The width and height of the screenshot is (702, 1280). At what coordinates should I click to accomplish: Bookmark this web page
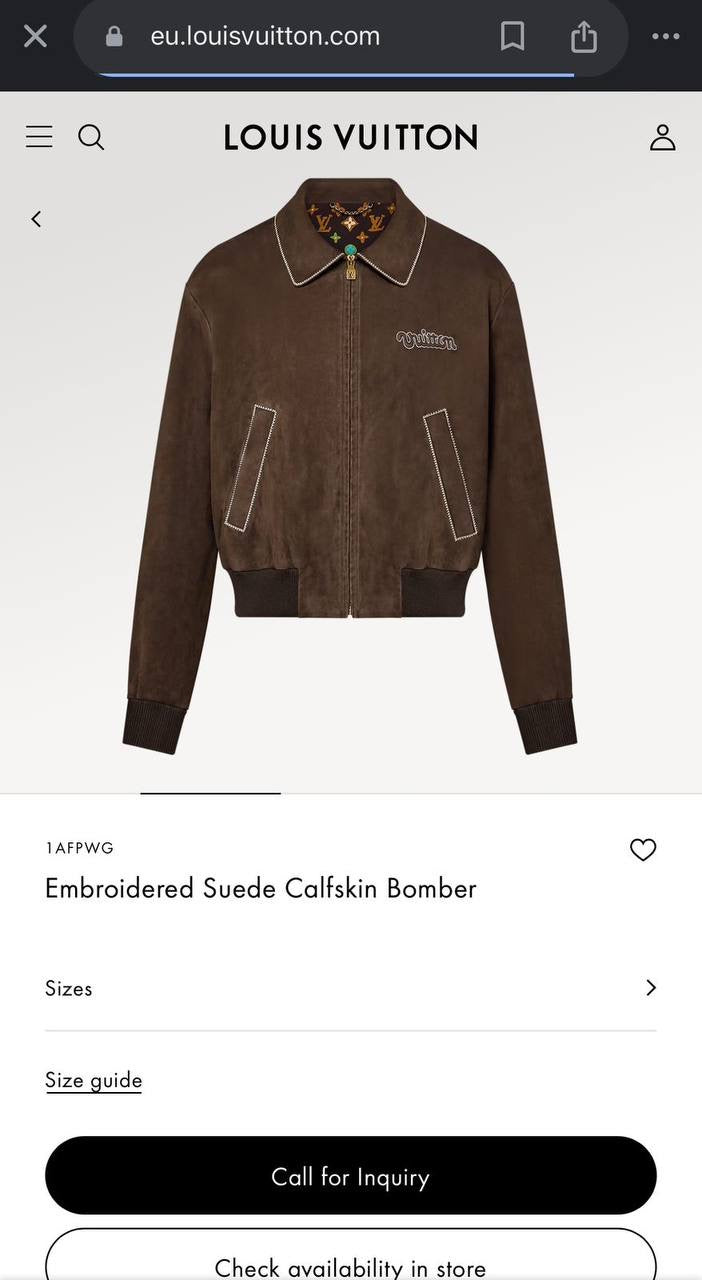tap(512, 37)
